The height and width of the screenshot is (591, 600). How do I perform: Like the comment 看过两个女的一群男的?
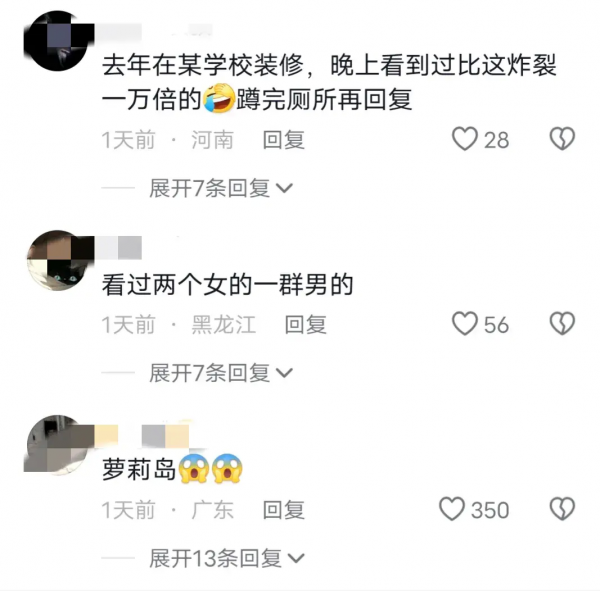(465, 324)
